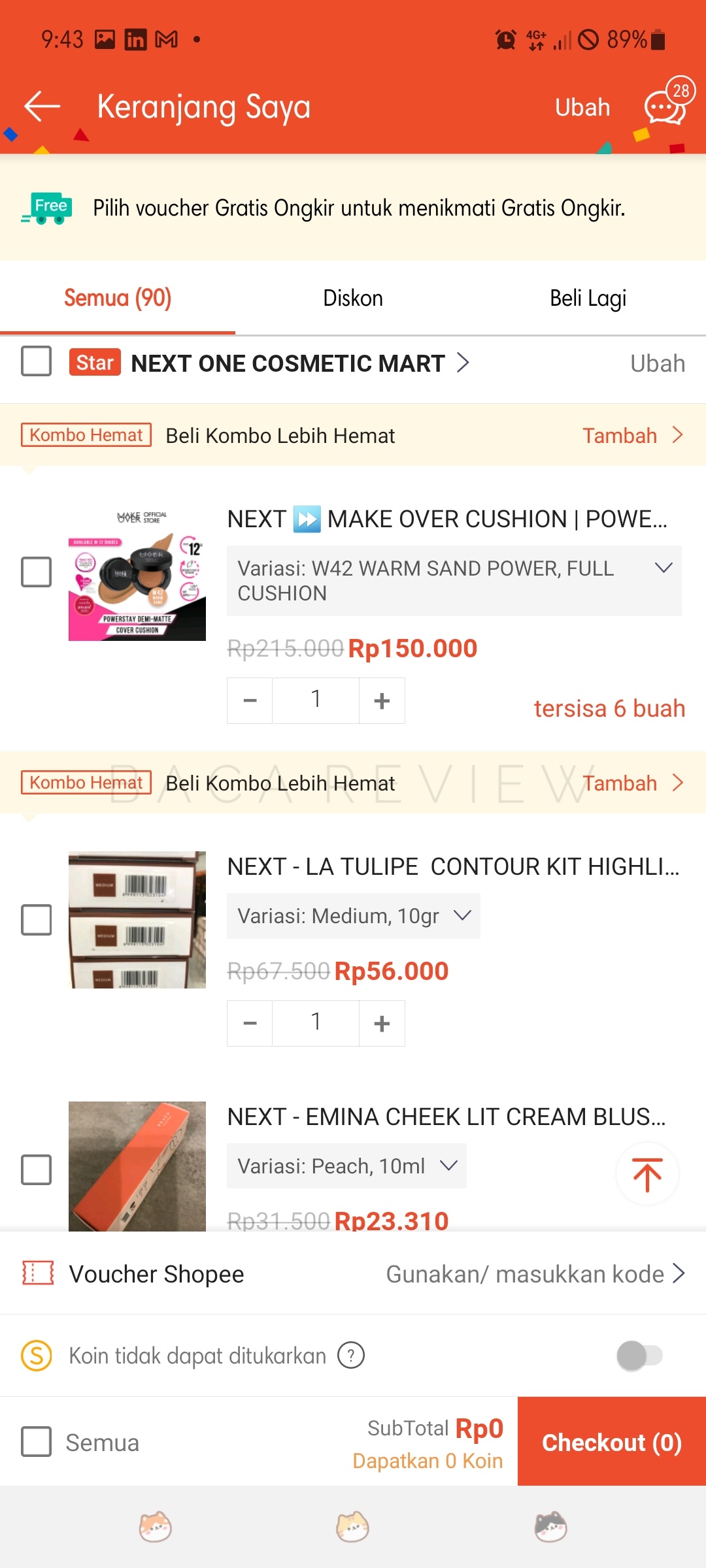Open the Peach 10ml variation dropdown
The height and width of the screenshot is (1568, 706).
point(450,1166)
